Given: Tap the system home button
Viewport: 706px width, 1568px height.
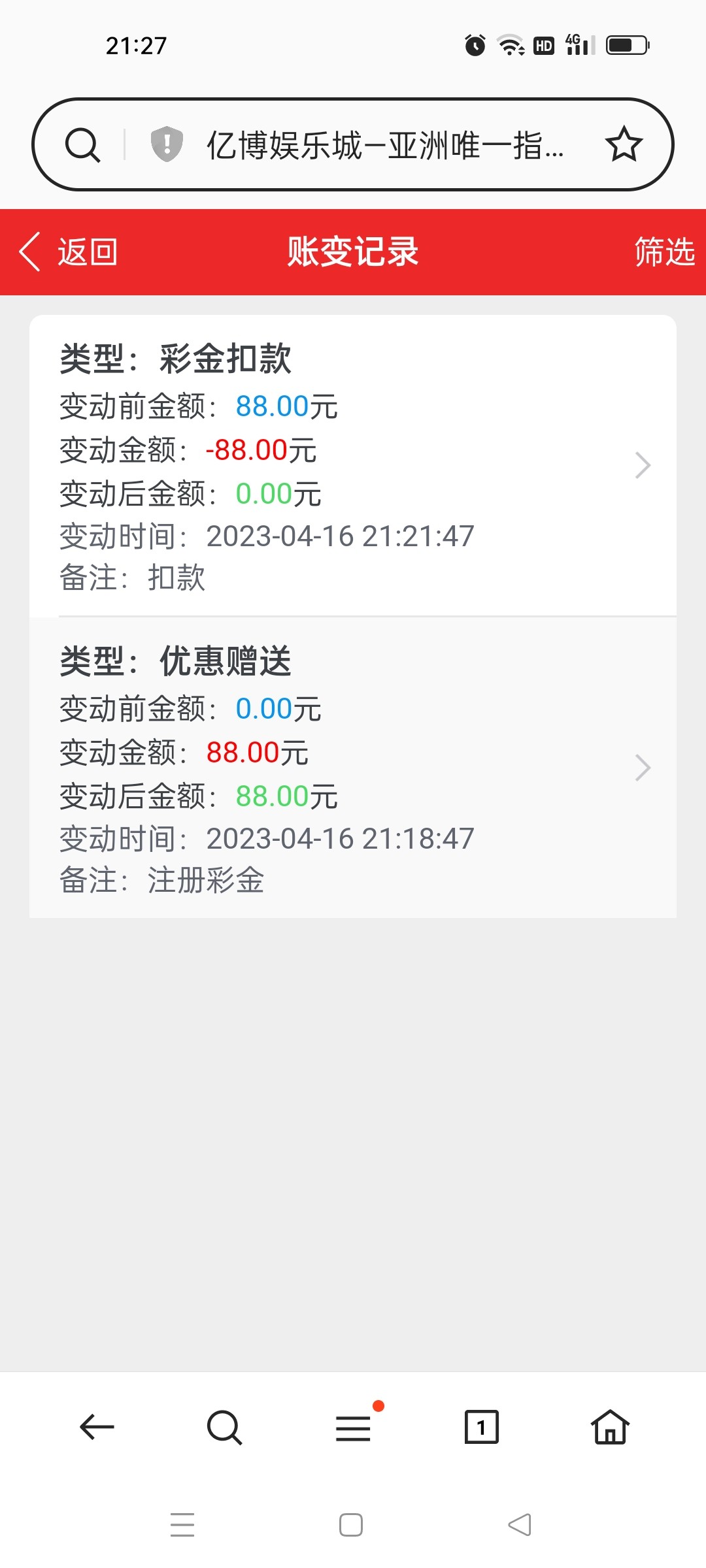Looking at the screenshot, I should coord(351,1525).
